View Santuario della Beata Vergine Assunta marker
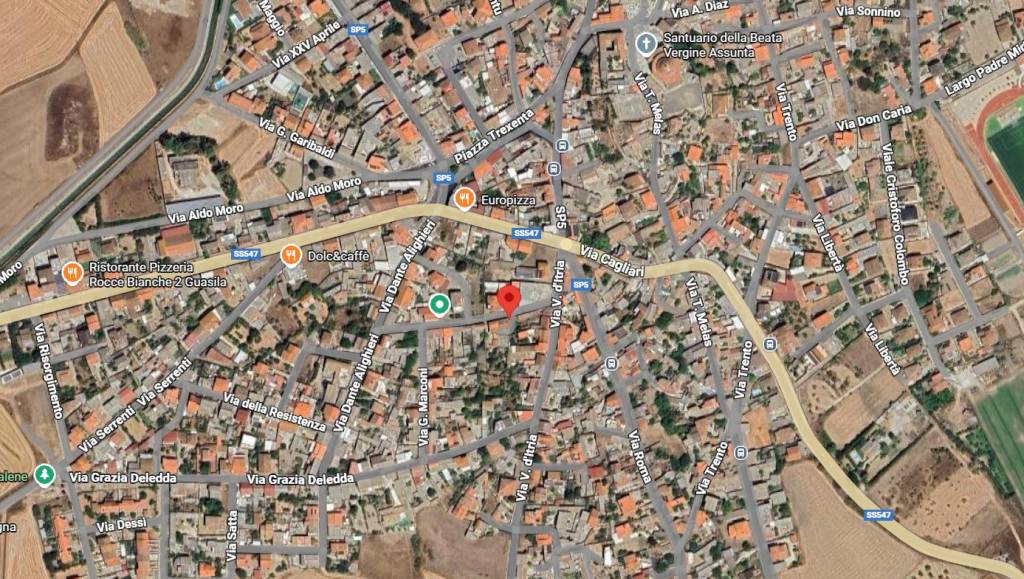This screenshot has height=579, width=1024. coord(647,43)
